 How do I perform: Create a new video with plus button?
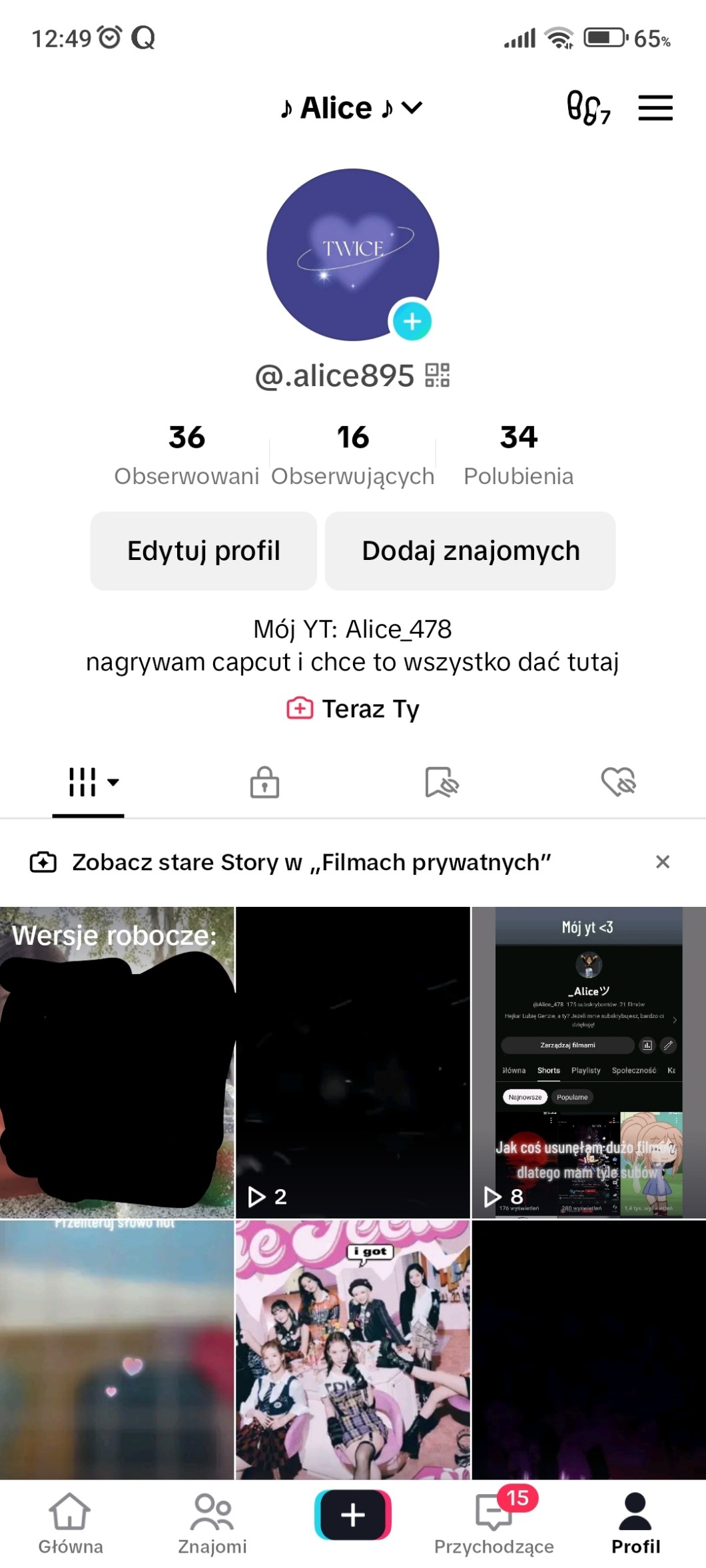(x=353, y=1515)
